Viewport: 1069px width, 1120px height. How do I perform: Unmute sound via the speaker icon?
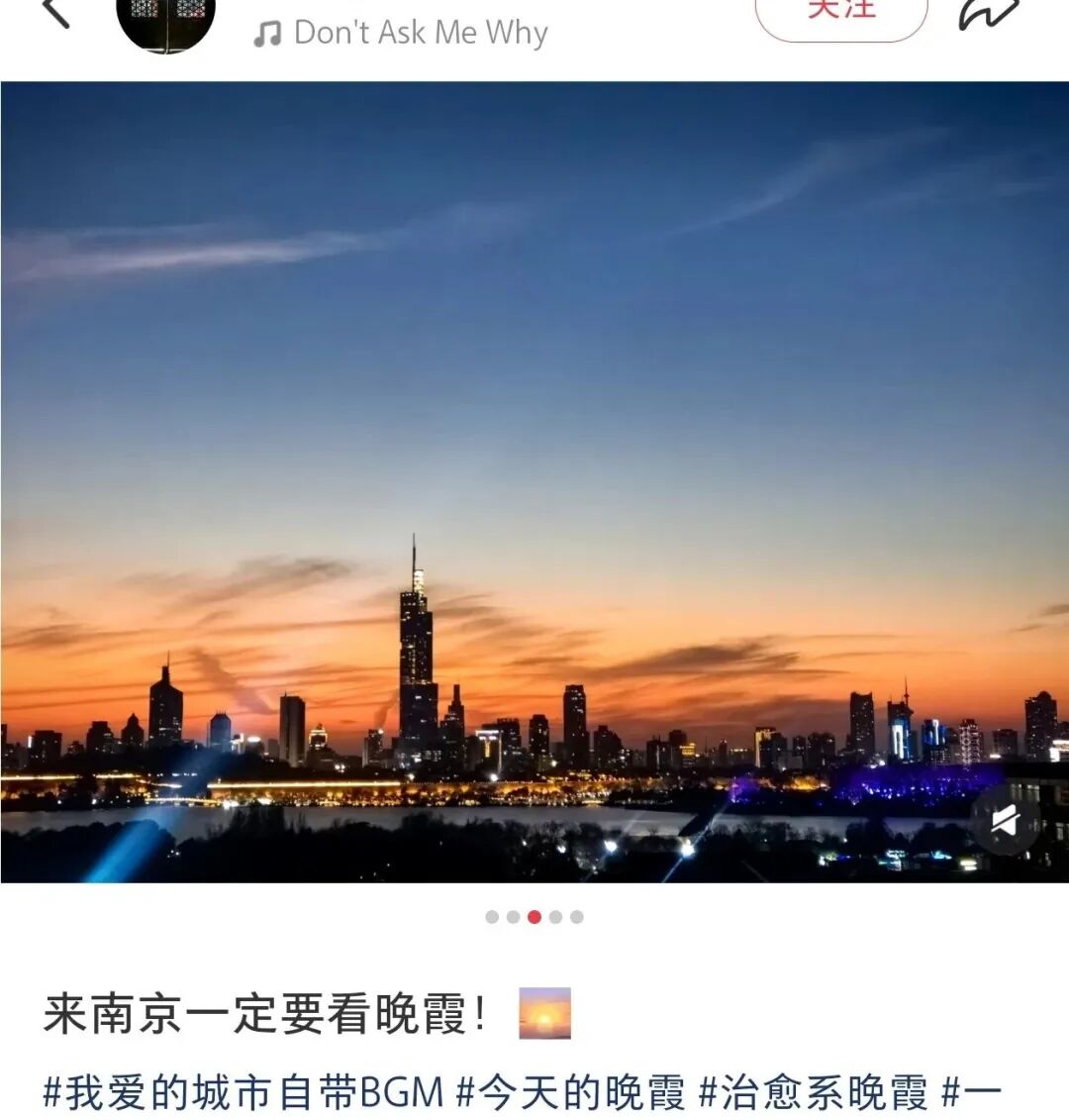tap(1005, 820)
